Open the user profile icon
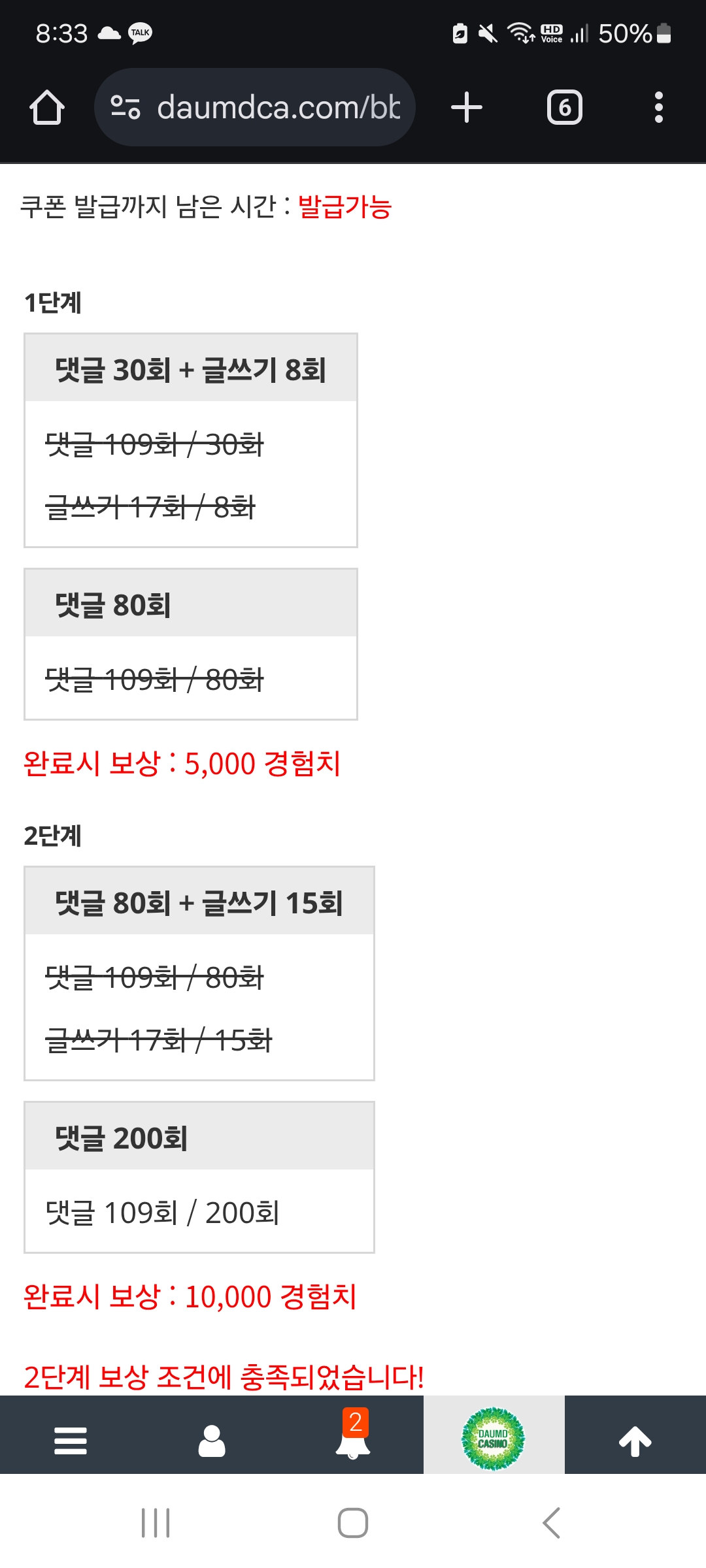The width and height of the screenshot is (706, 1568). pos(212,1441)
